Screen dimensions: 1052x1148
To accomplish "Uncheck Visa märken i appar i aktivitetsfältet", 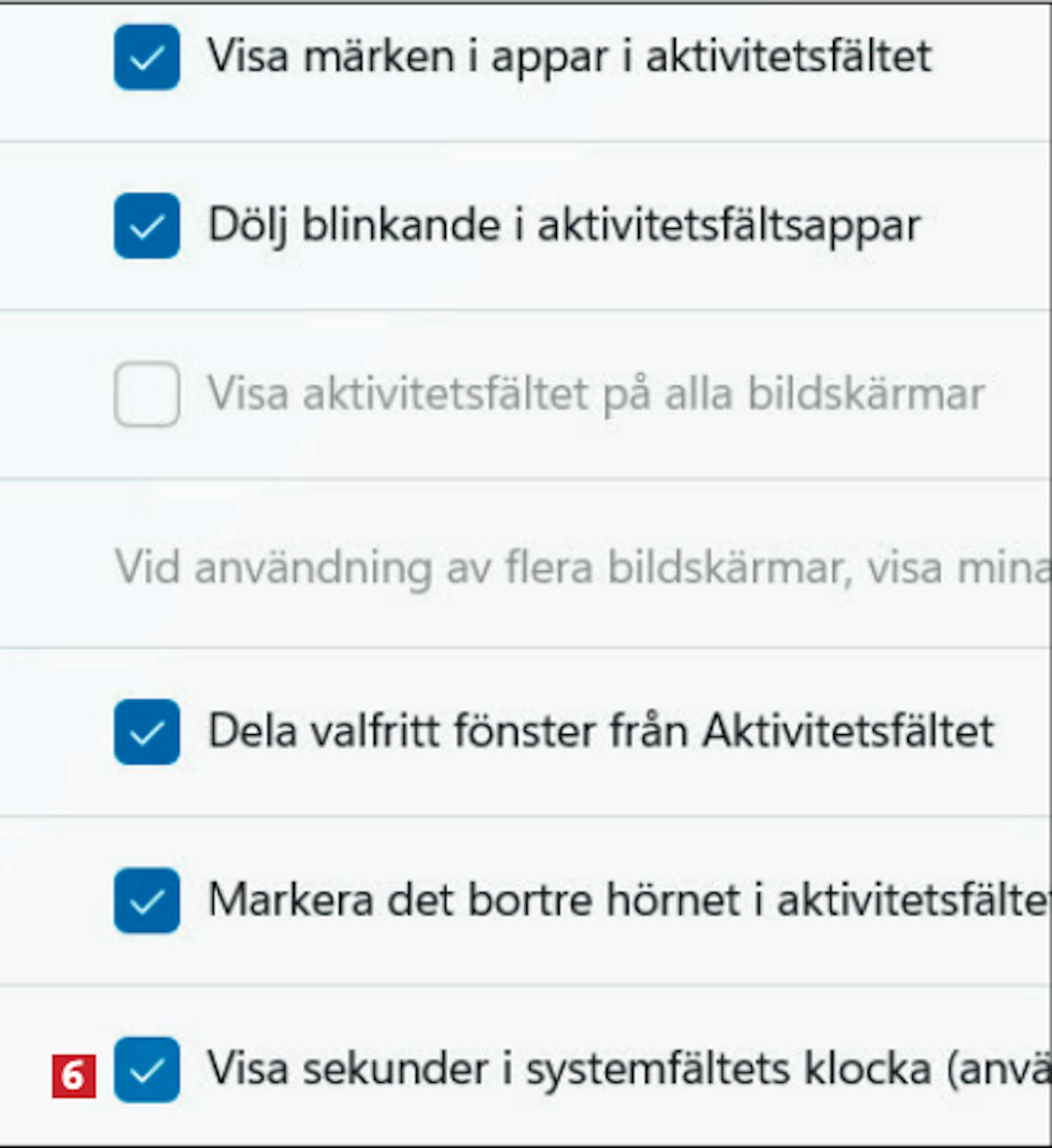I will 147,58.
